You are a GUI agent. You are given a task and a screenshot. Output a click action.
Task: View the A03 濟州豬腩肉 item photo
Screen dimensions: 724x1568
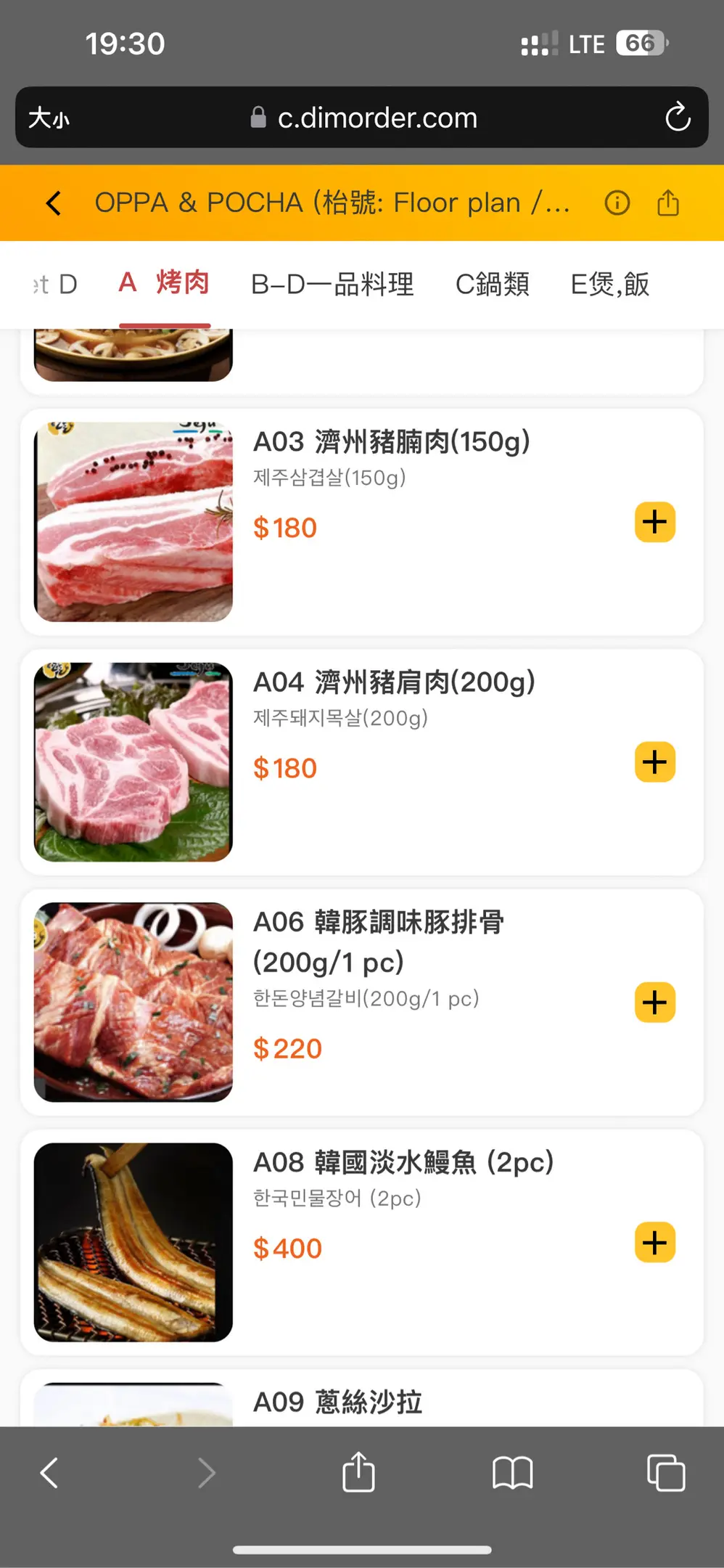click(x=133, y=522)
